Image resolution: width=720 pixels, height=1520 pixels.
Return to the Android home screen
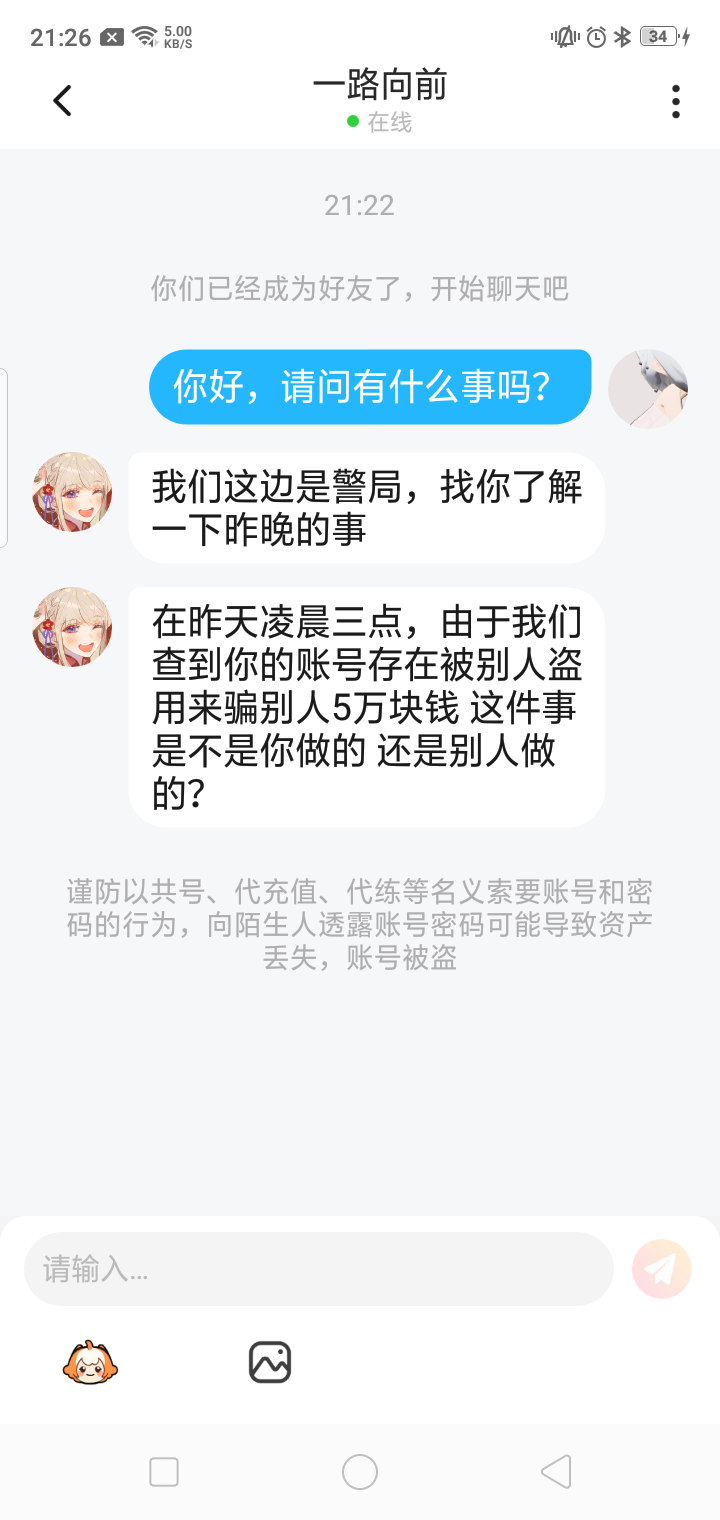[360, 1472]
